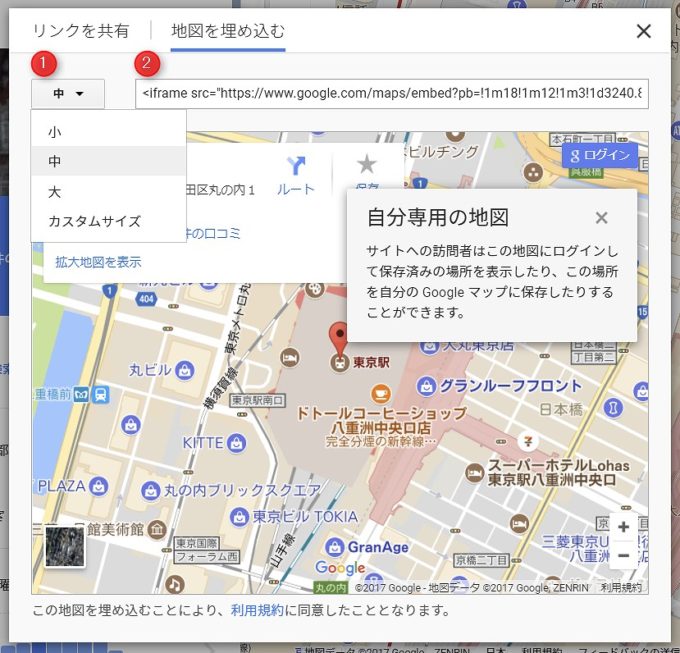The height and width of the screenshot is (653, 680).
Task: Choose the 小 size option
Action: 54,131
